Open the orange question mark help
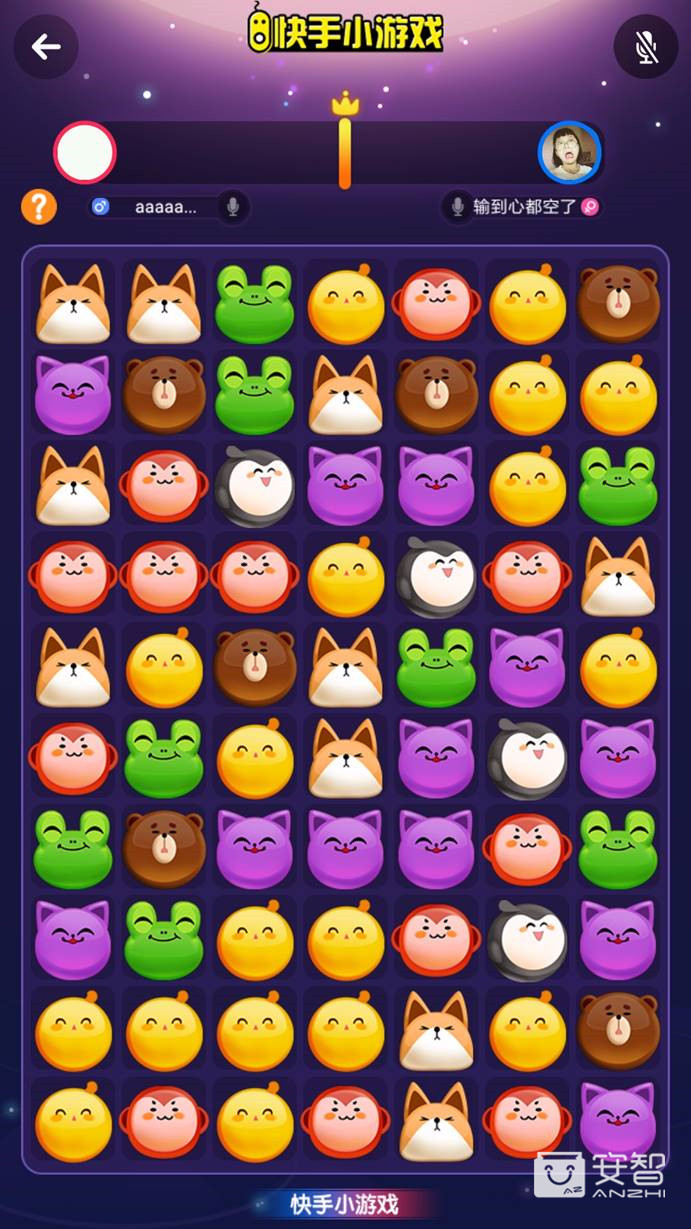Screen dimensions: 691x1229 [39, 207]
